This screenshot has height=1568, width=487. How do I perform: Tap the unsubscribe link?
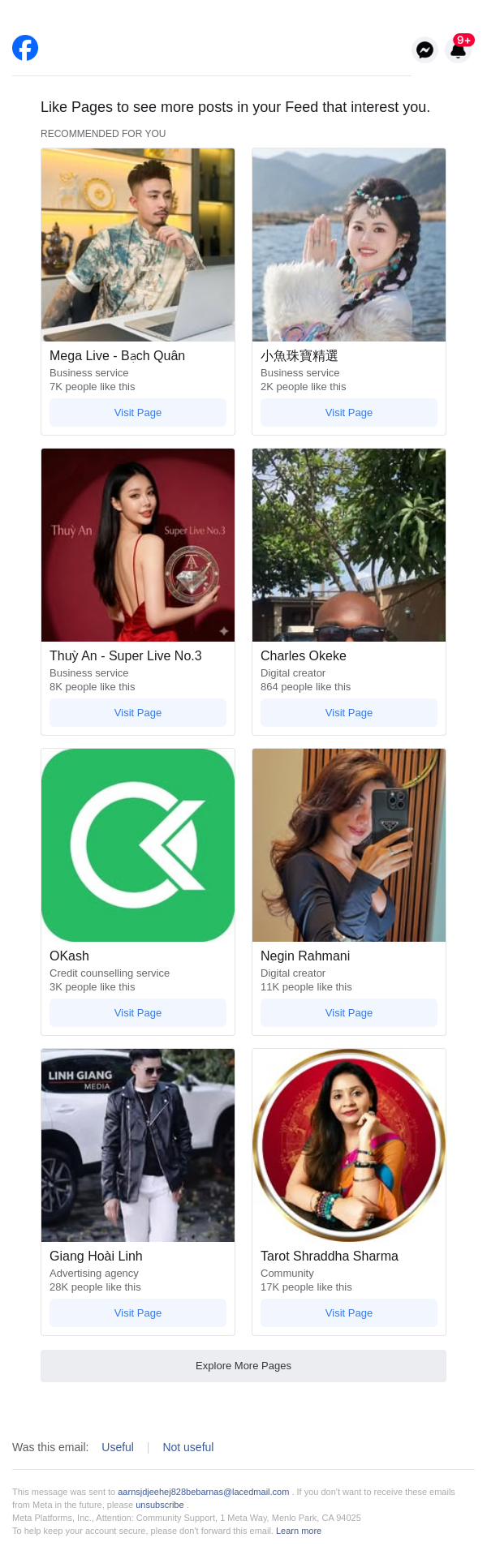160,1505
